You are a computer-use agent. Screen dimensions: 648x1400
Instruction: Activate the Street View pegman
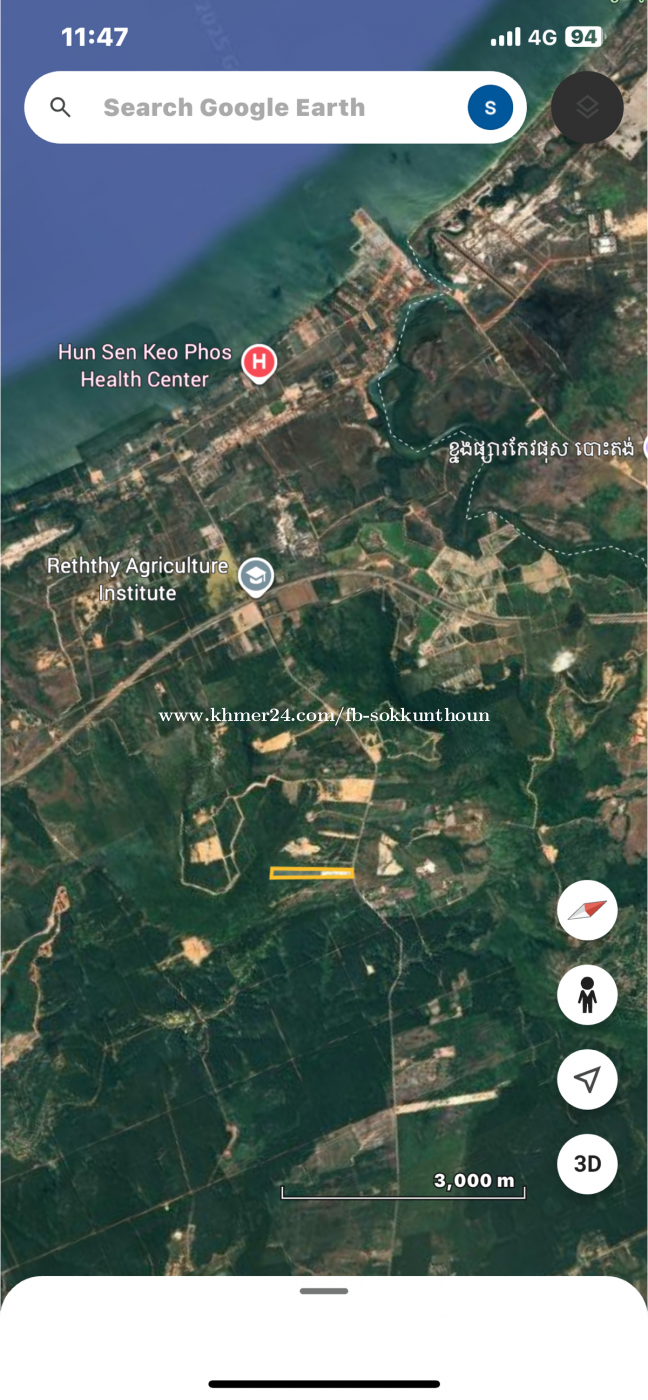pyautogui.click(x=587, y=995)
